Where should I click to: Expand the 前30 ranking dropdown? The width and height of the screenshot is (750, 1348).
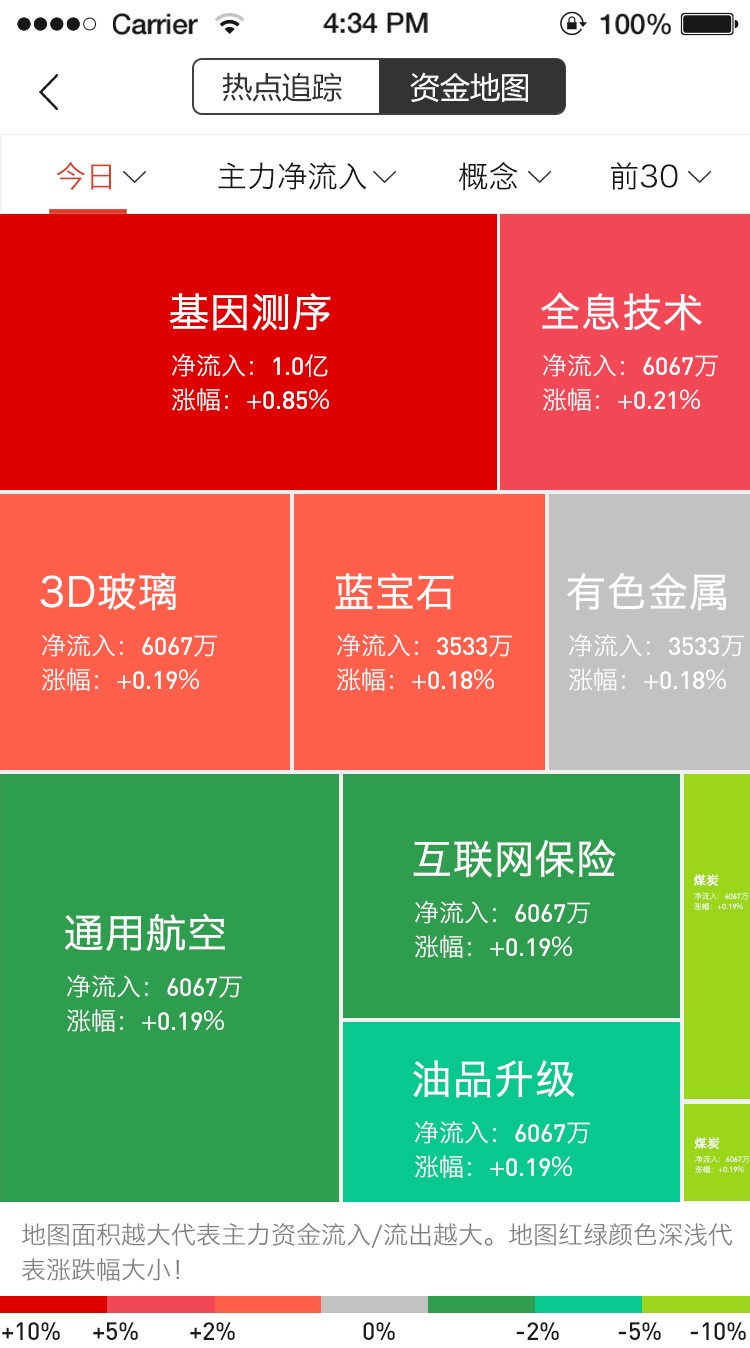point(661,177)
